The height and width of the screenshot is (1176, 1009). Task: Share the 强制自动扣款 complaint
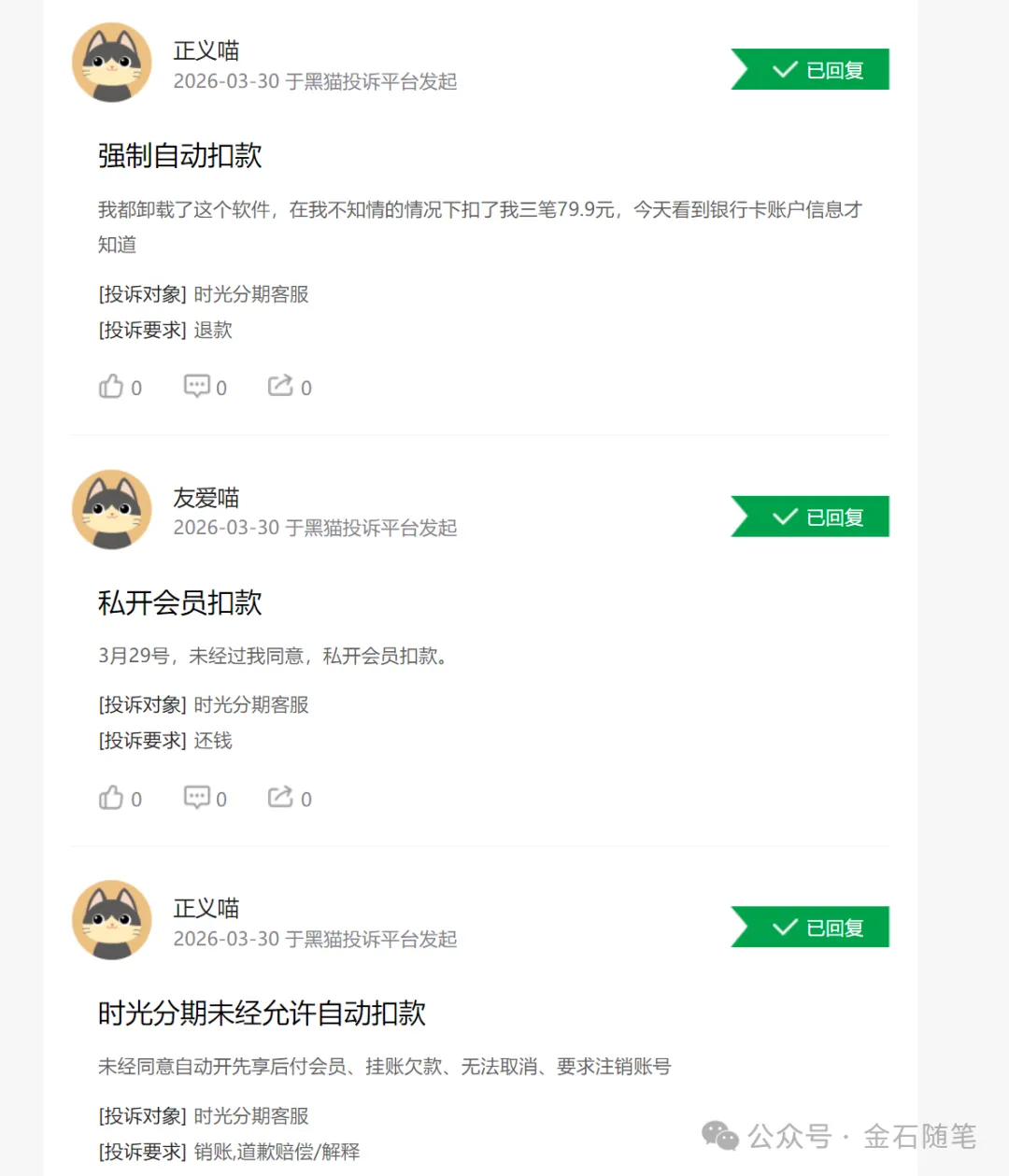pyautogui.click(x=280, y=386)
